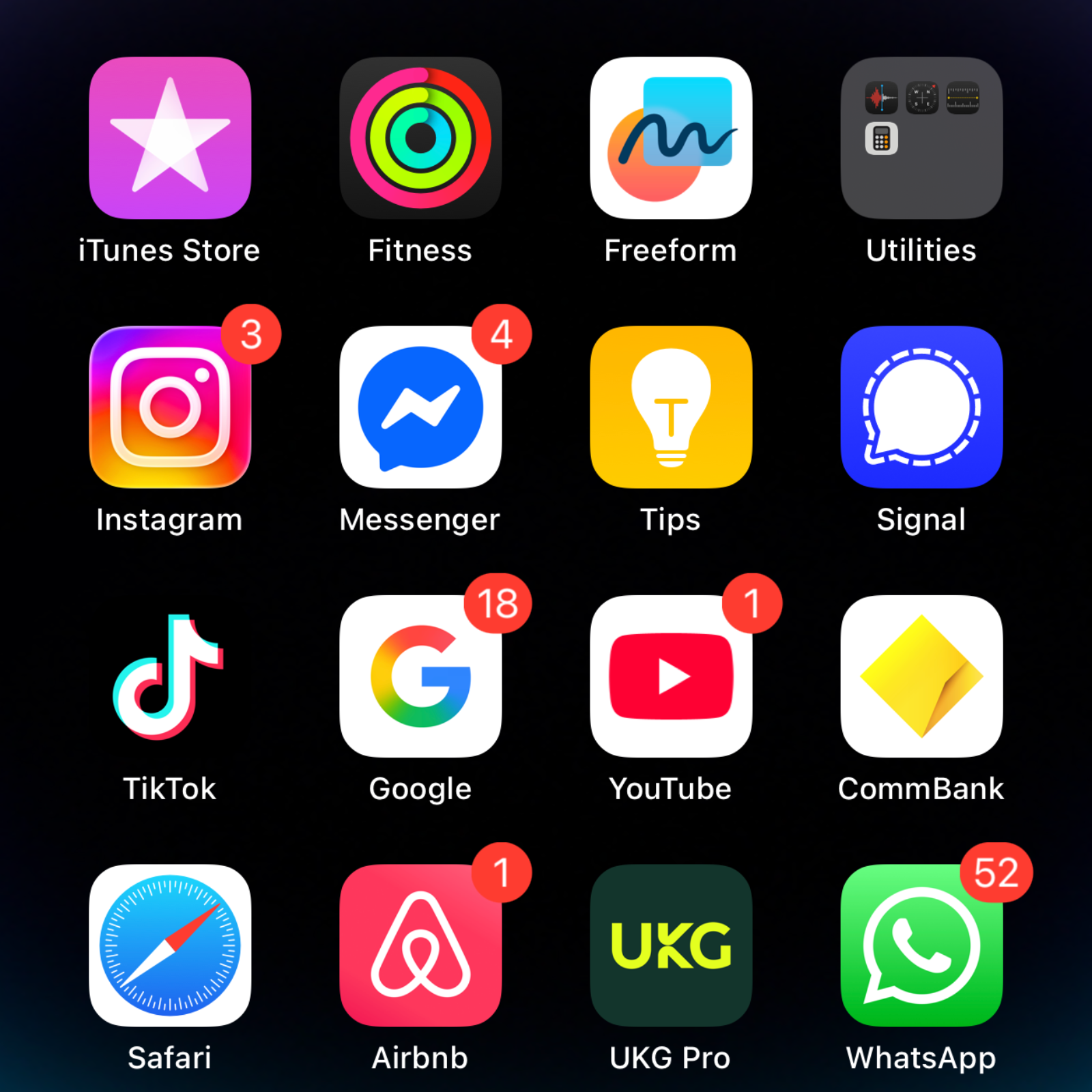Open Instagram with 3 notifications
The image size is (1092, 1092).
point(170,407)
